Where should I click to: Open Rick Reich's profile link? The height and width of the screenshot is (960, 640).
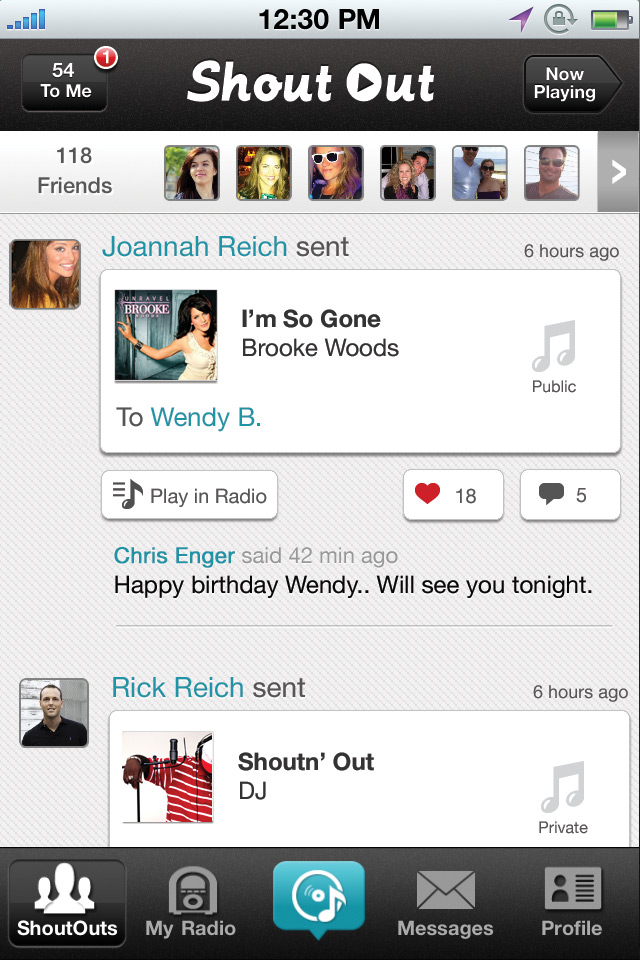click(177, 688)
